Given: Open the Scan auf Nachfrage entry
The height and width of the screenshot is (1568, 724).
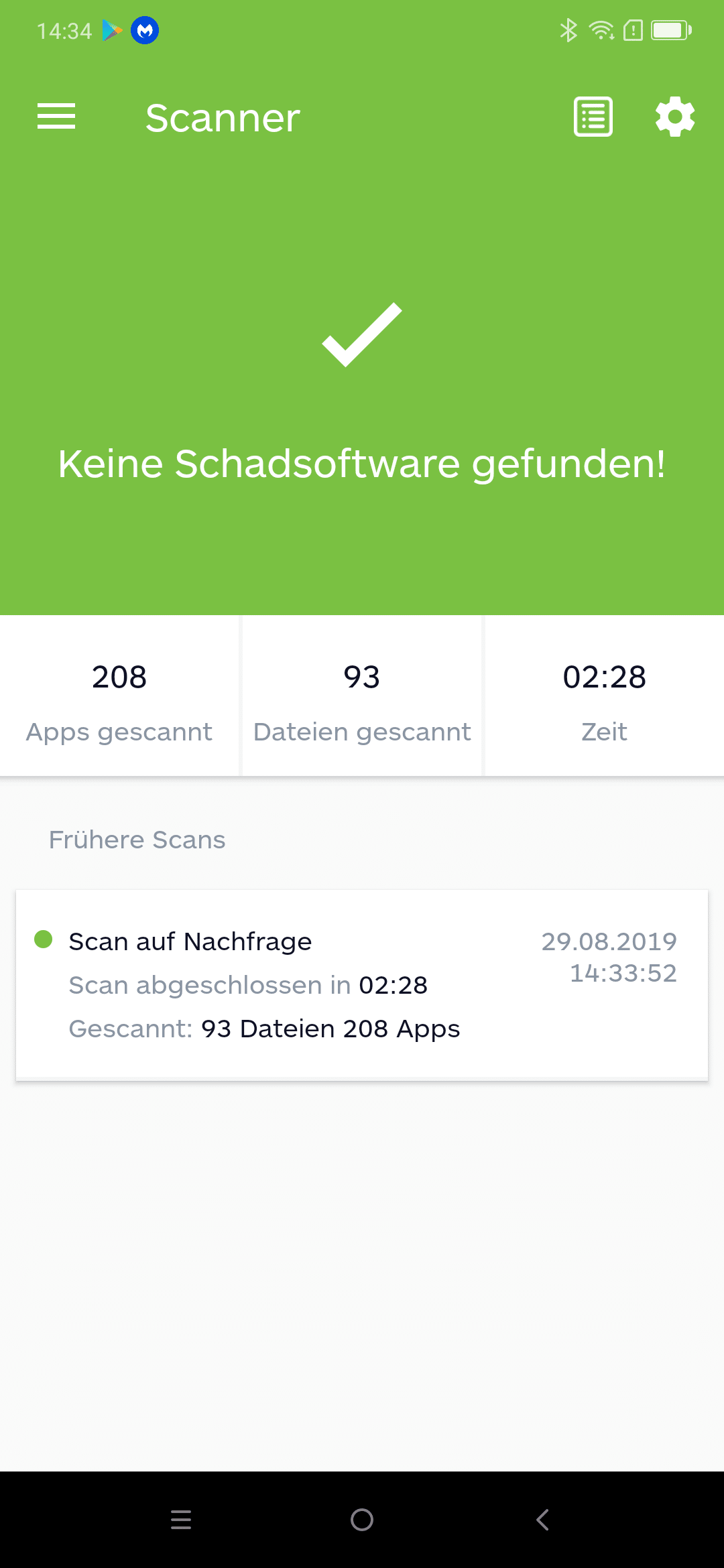Looking at the screenshot, I should [x=362, y=984].
